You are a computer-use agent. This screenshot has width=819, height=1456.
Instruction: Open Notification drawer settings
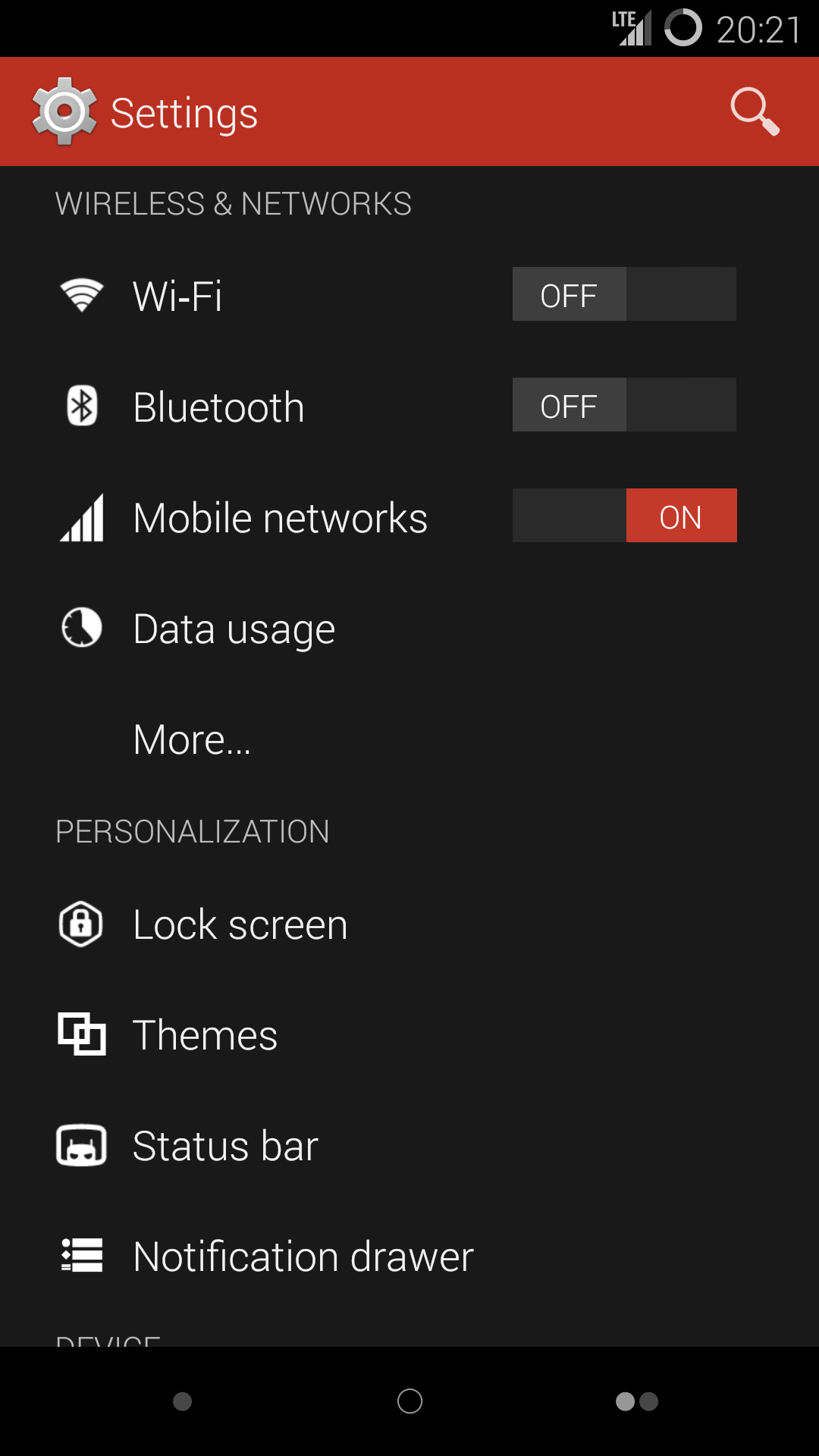409,1257
